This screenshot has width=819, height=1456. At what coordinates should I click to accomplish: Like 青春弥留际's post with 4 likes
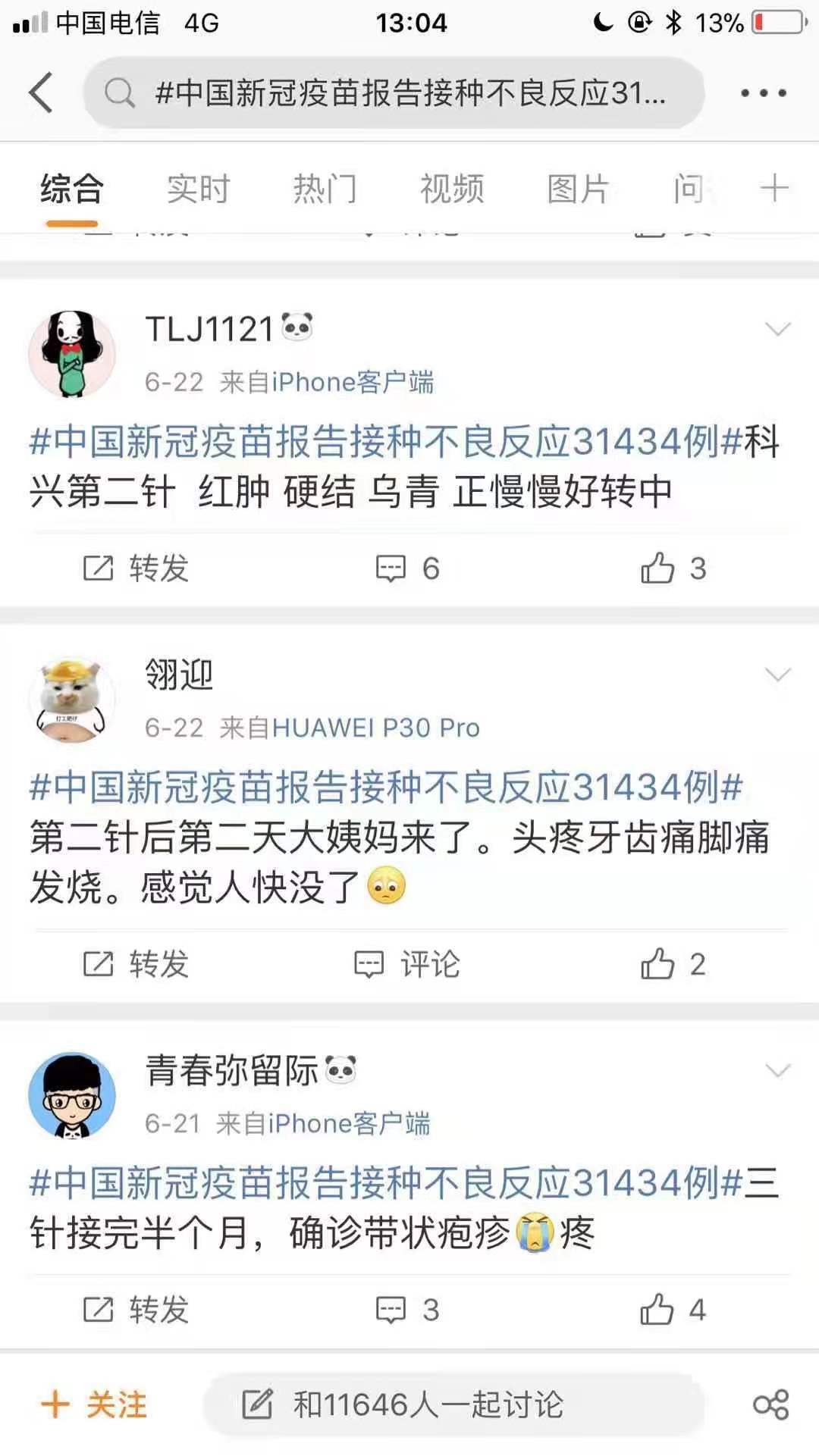673,1309
